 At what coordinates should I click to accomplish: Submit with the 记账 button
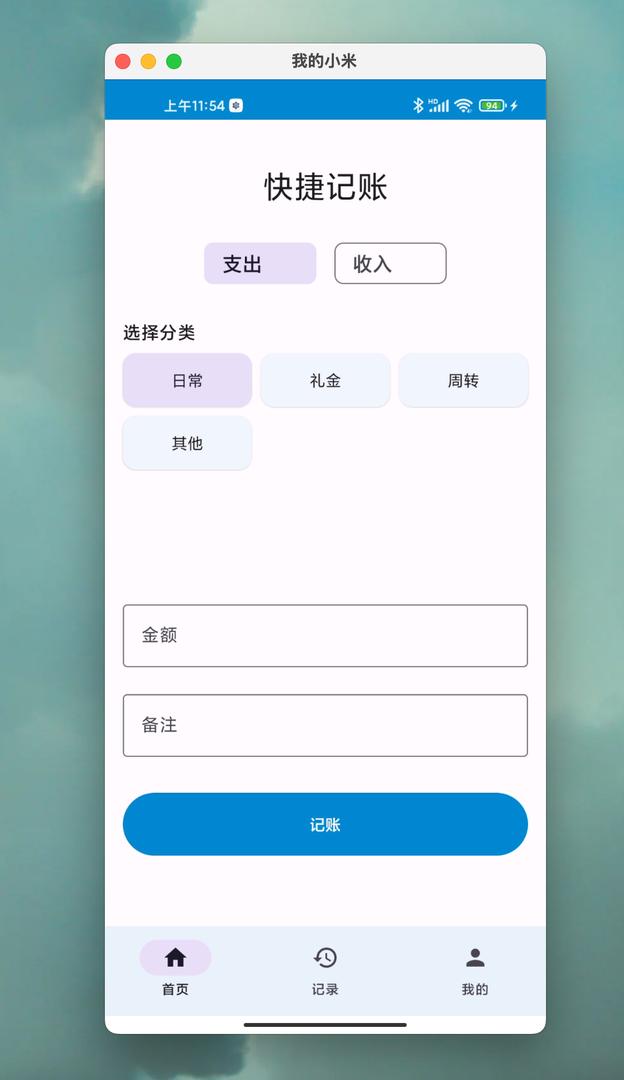click(325, 825)
